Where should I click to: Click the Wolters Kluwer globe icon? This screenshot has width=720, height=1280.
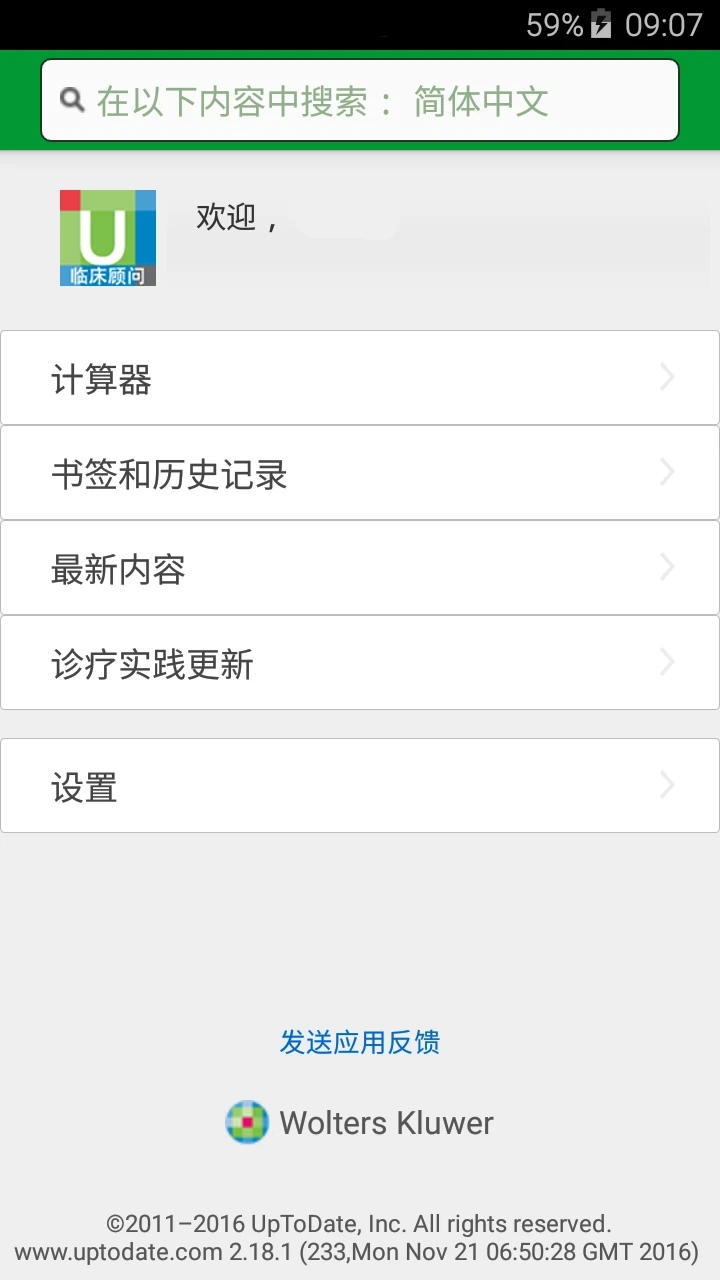tap(246, 1122)
